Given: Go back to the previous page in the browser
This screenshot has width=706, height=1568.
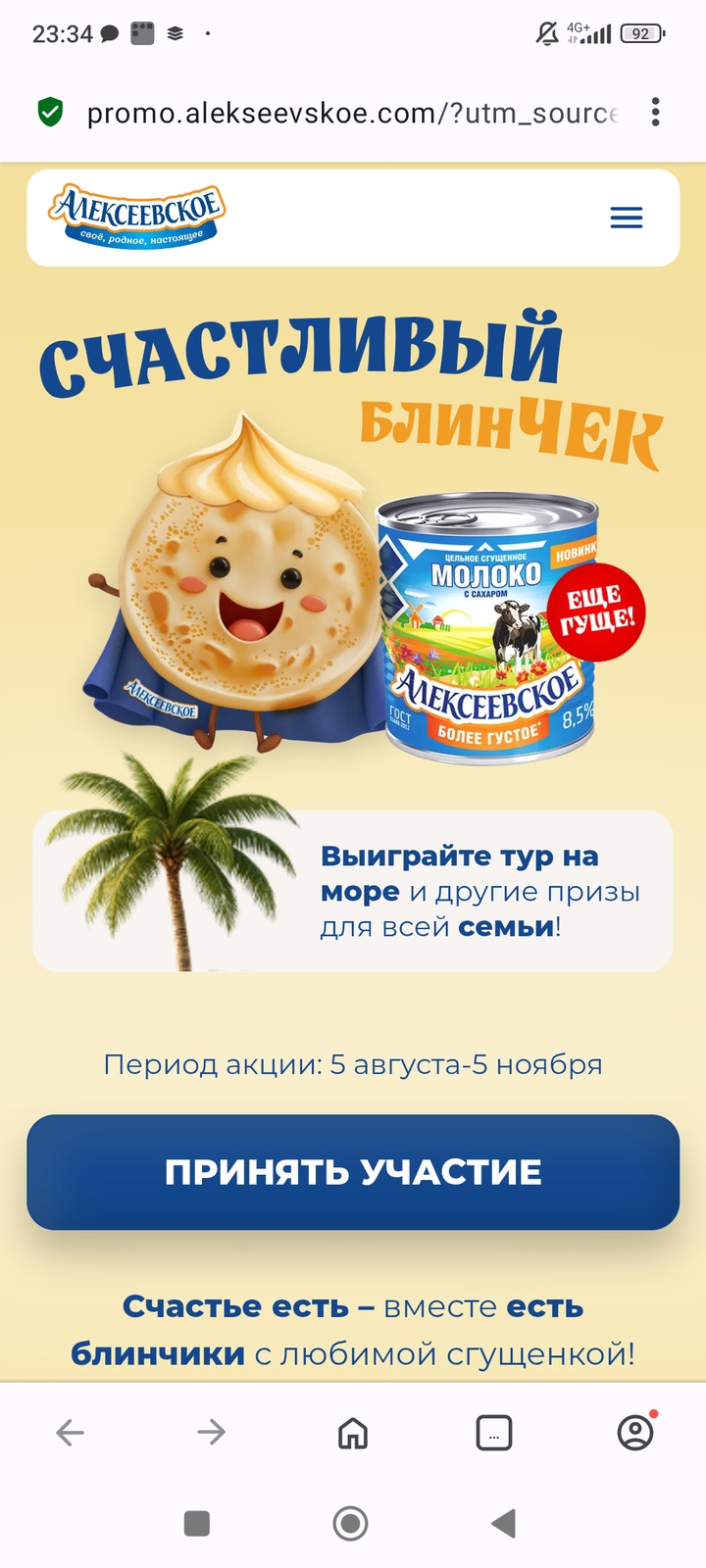Looking at the screenshot, I should pyautogui.click(x=71, y=1433).
